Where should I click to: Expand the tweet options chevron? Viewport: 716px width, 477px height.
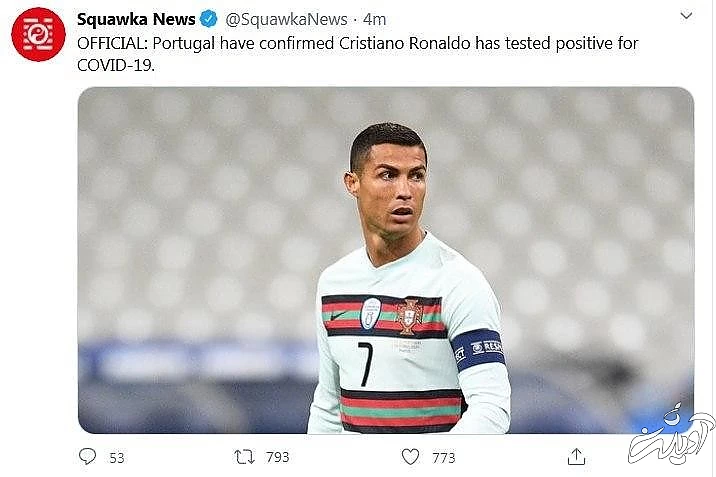[x=685, y=17]
